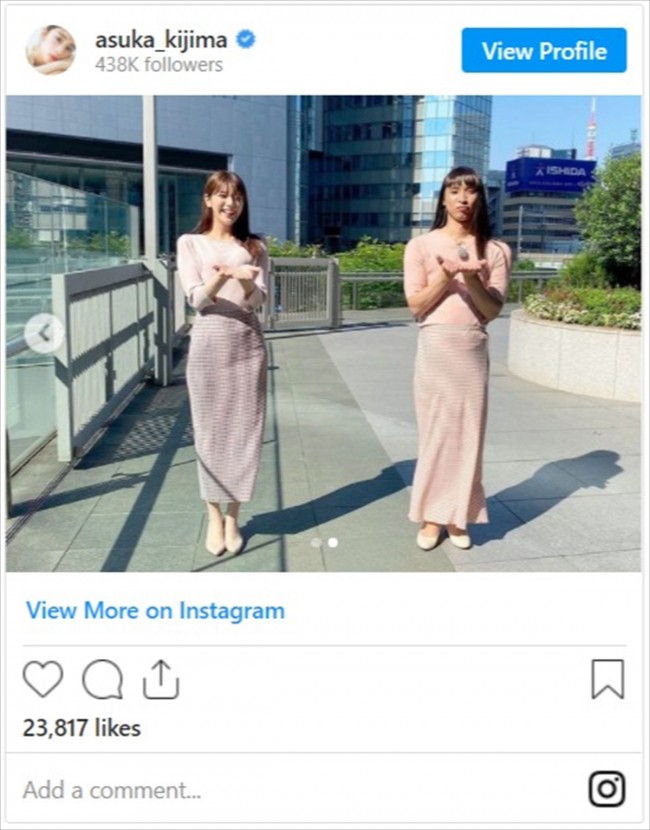The image size is (650, 830).
Task: Go to the previous photo in the carousel
Action: coord(44,334)
